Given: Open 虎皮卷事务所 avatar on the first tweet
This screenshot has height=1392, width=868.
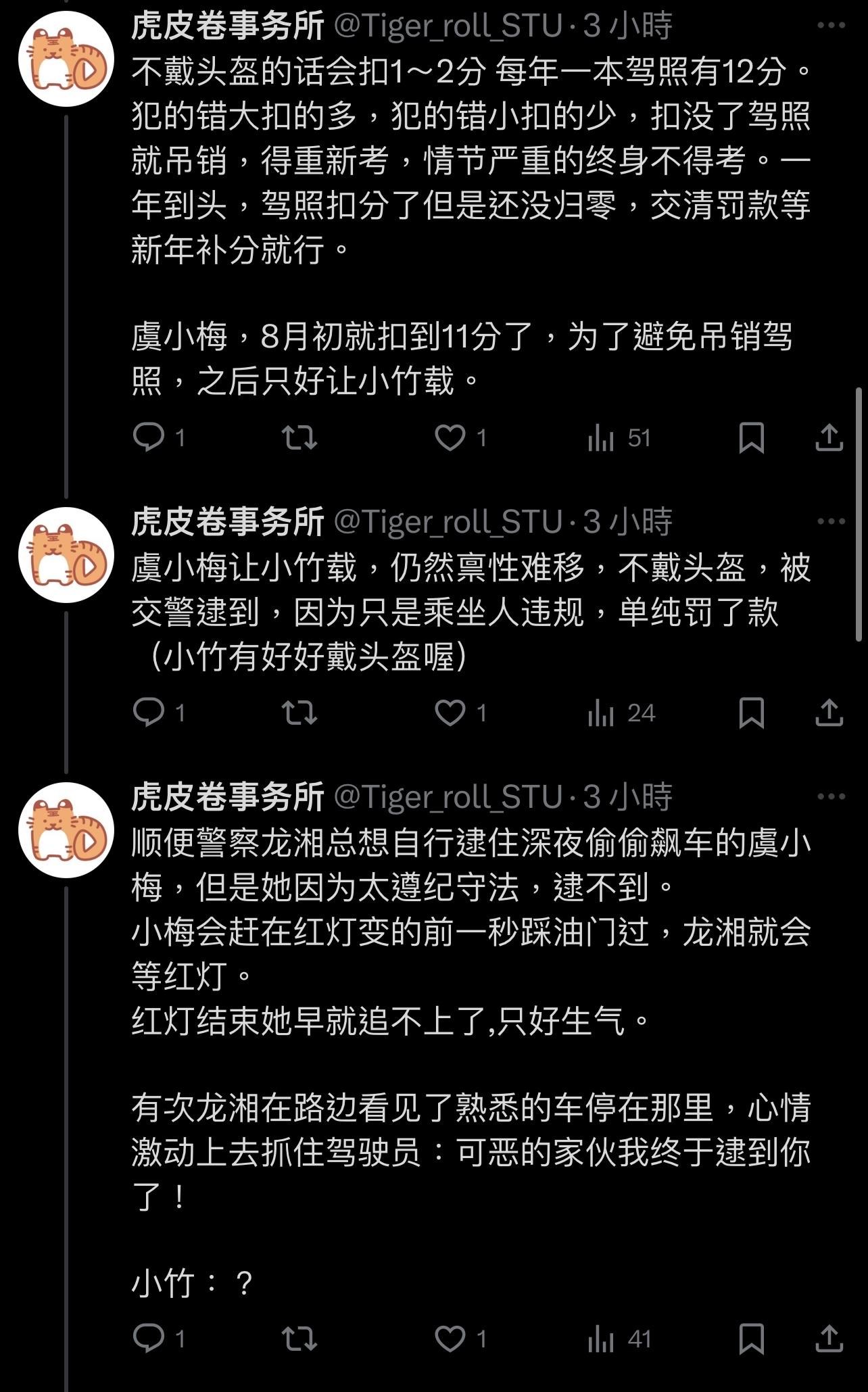Looking at the screenshot, I should pyautogui.click(x=66, y=59).
